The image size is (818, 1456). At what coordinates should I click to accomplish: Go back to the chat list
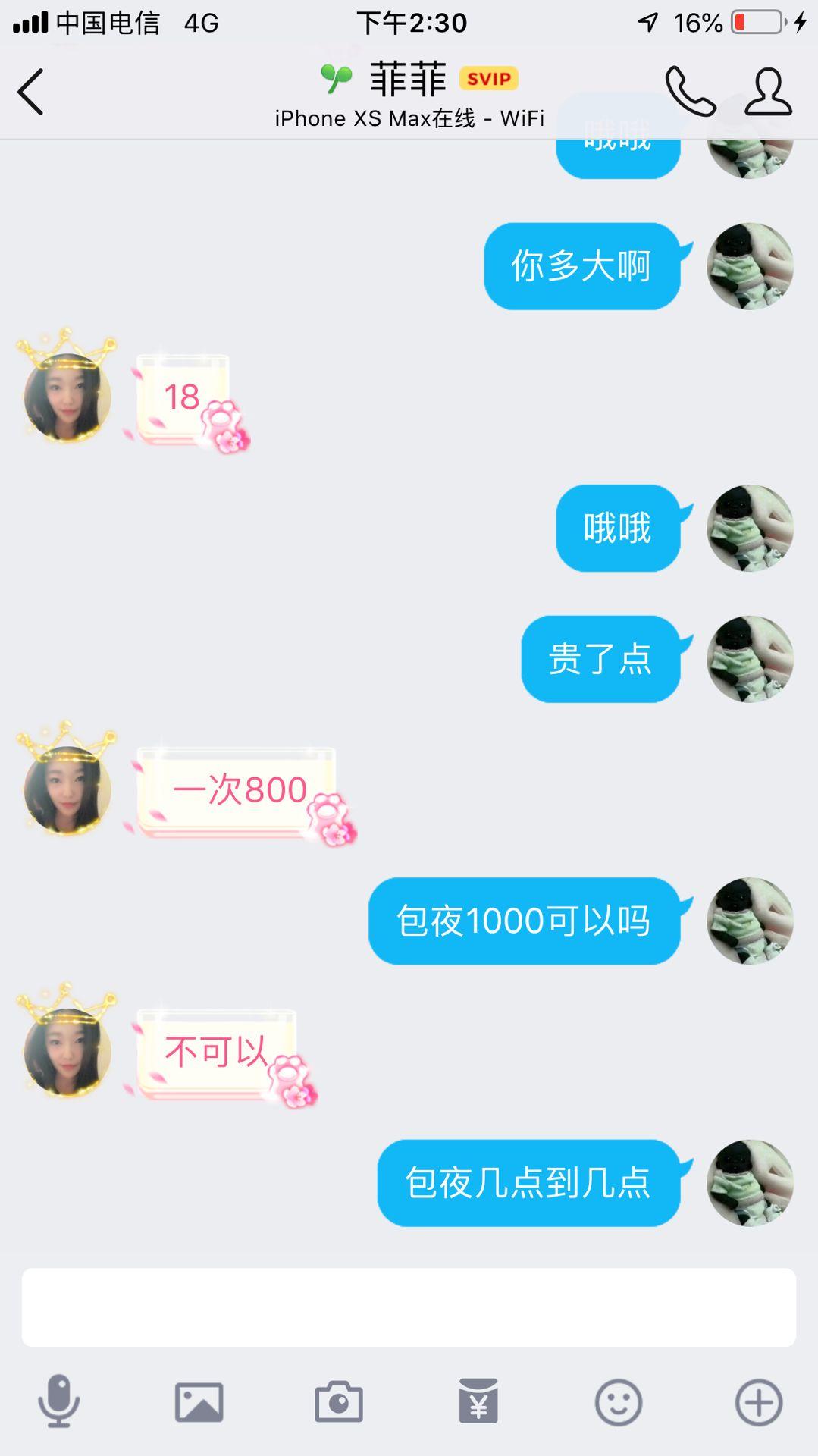click(x=31, y=92)
